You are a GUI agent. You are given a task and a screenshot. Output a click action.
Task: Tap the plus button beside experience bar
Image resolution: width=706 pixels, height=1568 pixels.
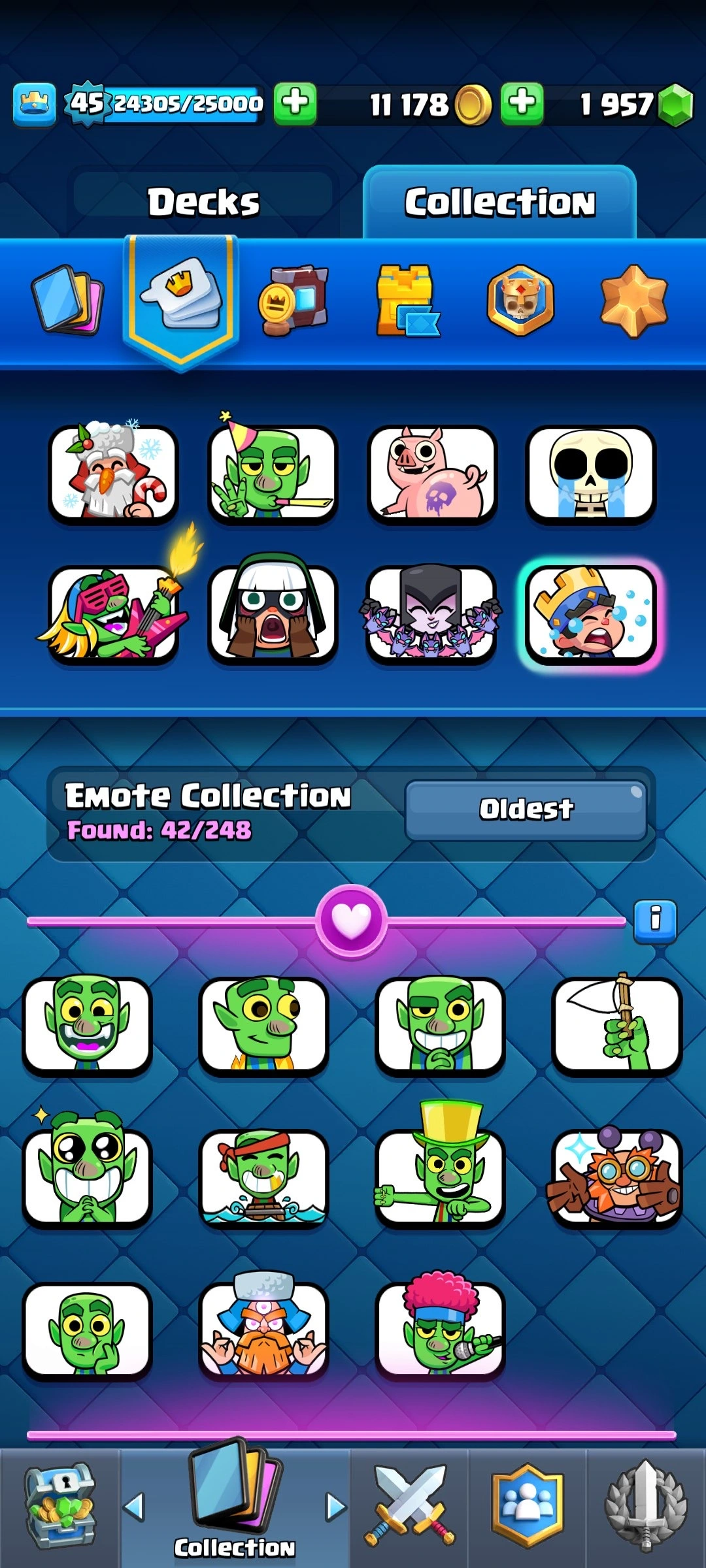(x=295, y=103)
